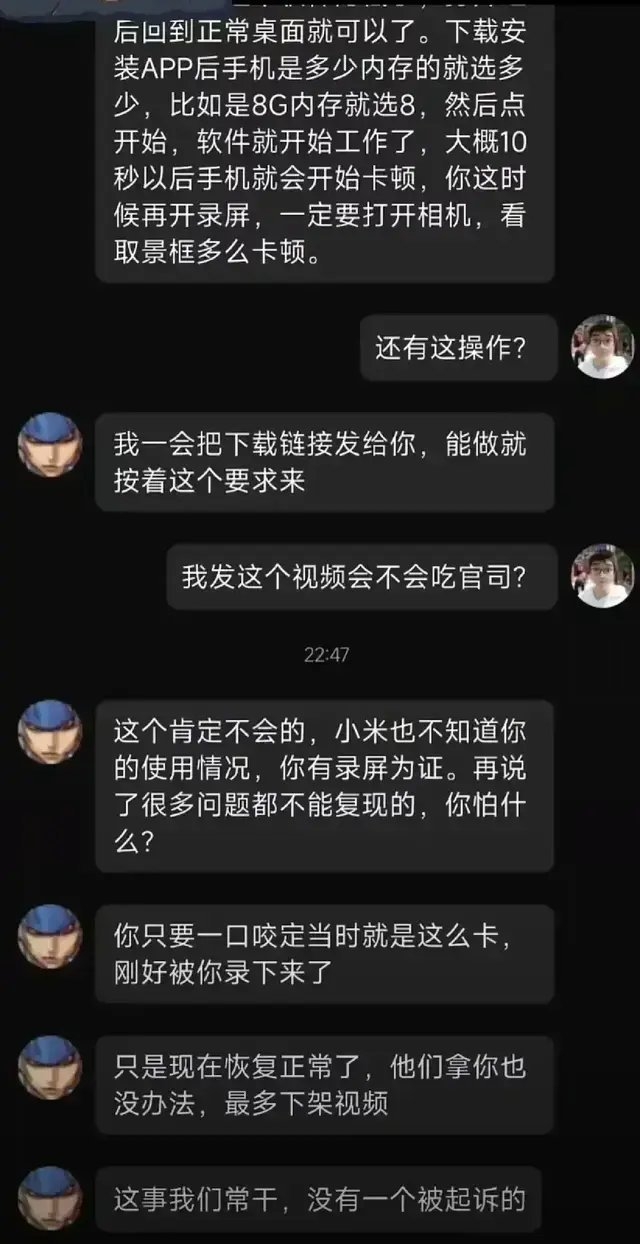Open own avatar beside '还有这操作?'

coord(602,347)
